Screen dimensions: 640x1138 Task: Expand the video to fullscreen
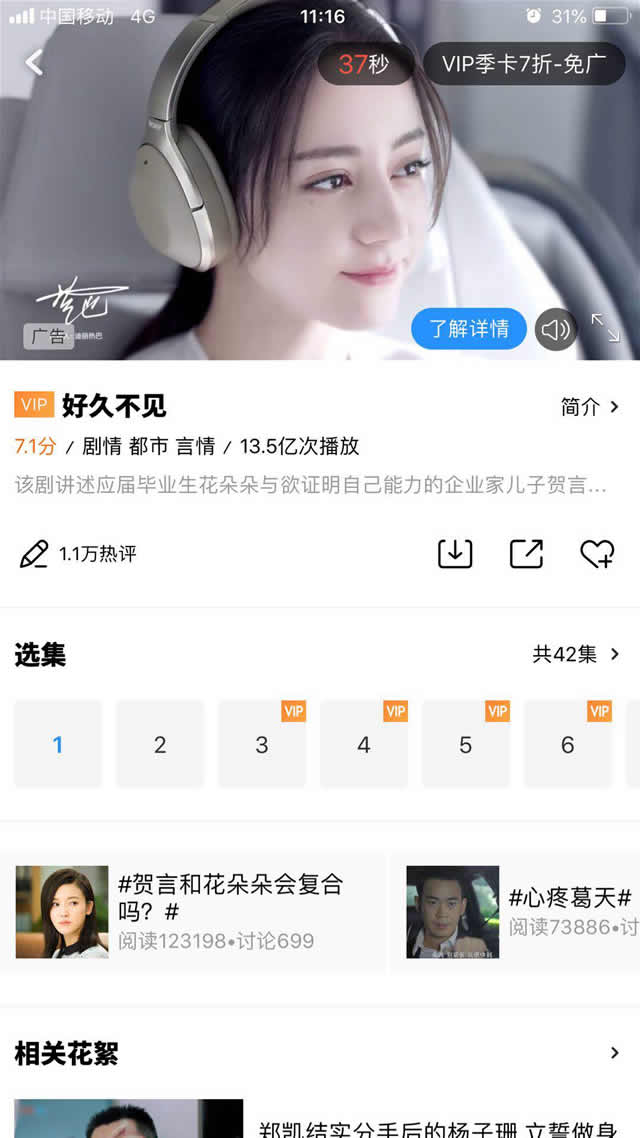pyautogui.click(x=605, y=328)
